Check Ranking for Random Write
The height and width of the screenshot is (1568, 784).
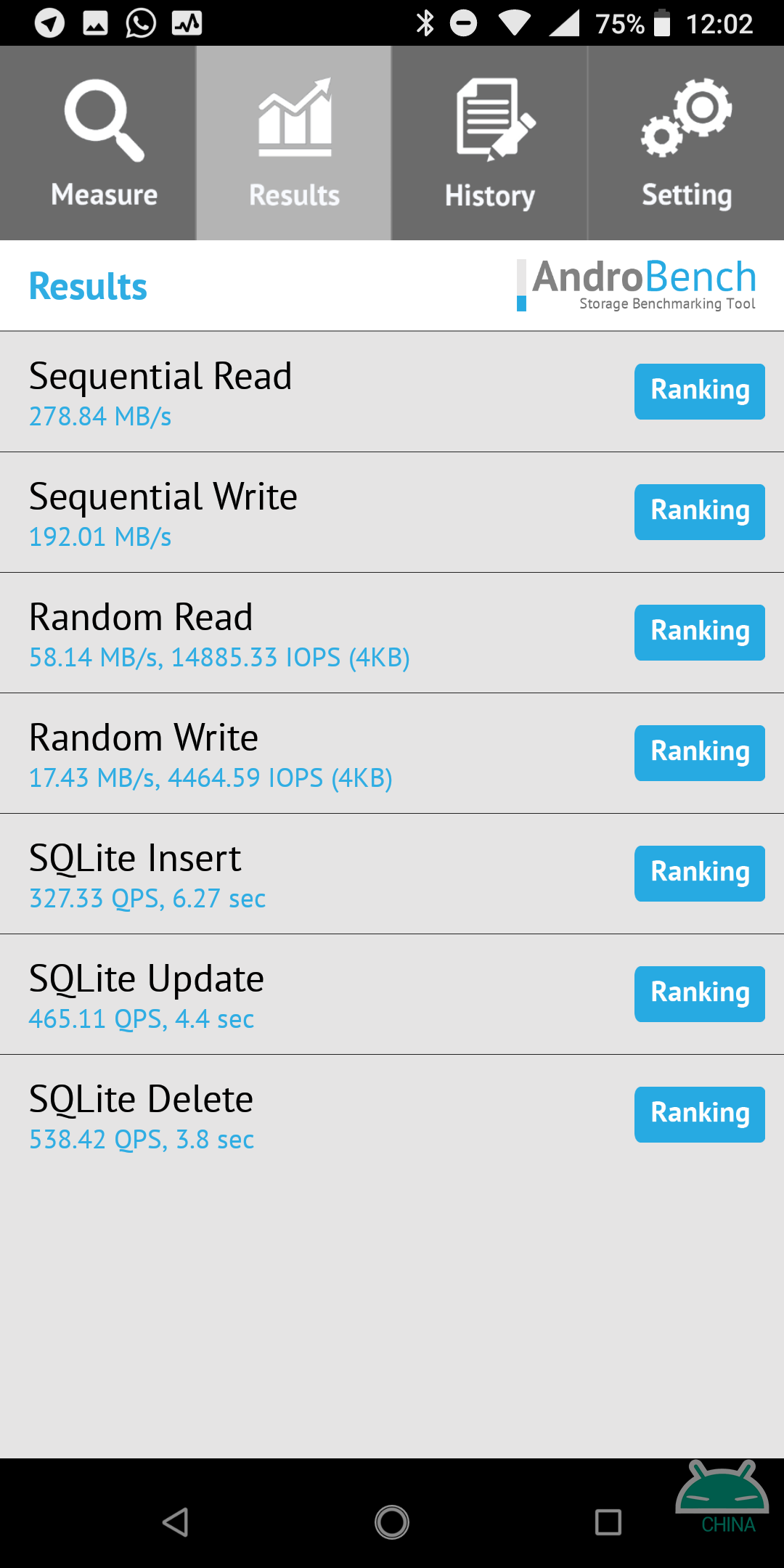pos(700,753)
